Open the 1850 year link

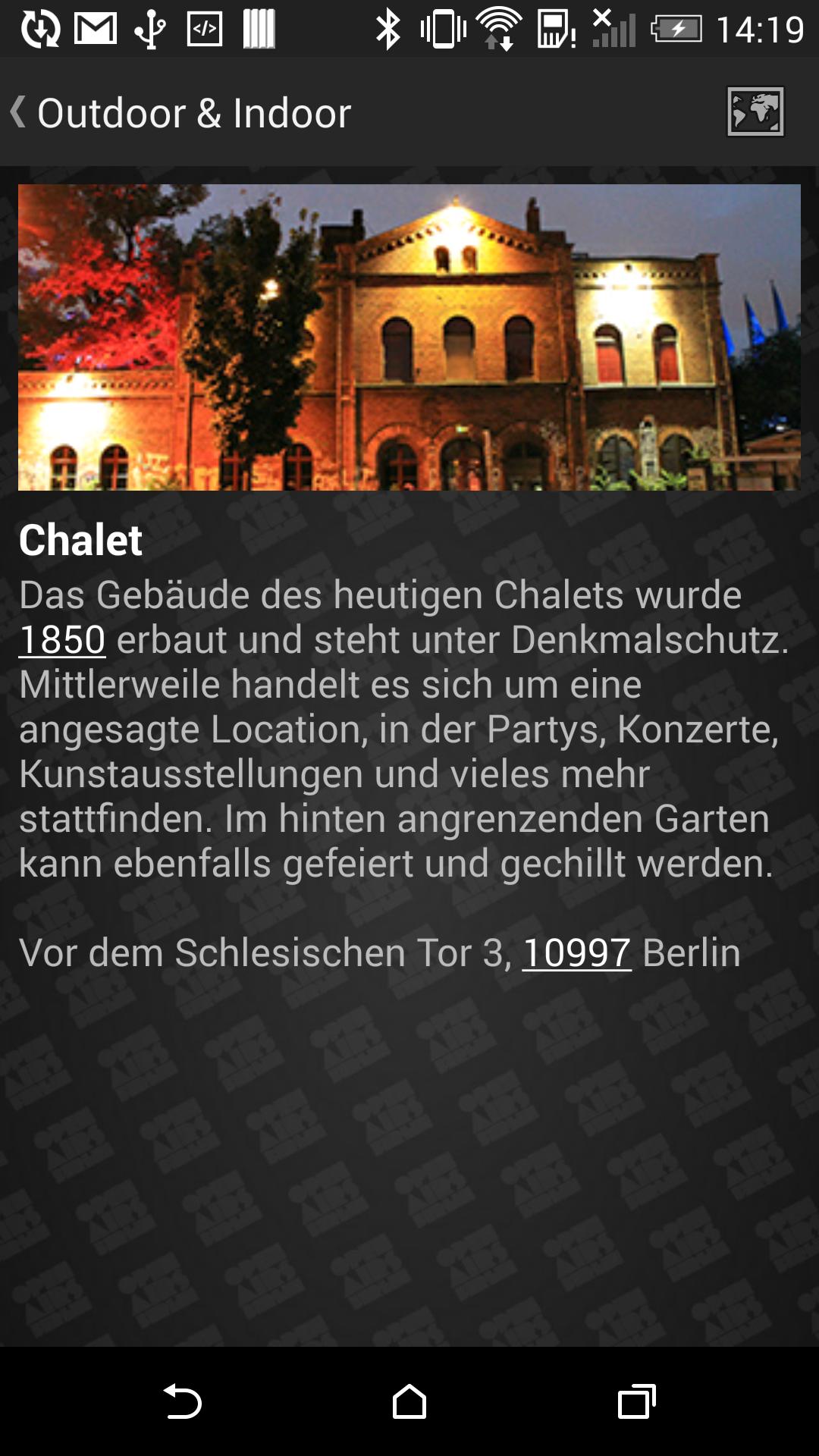(63, 639)
